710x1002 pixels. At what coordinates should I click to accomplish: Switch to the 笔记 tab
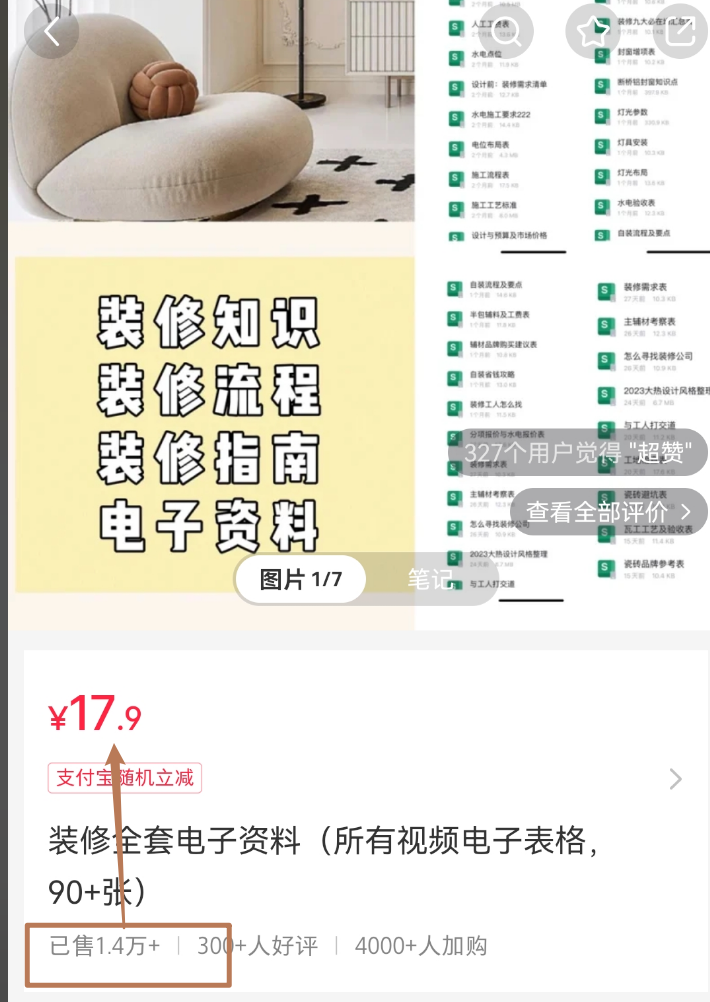429,579
